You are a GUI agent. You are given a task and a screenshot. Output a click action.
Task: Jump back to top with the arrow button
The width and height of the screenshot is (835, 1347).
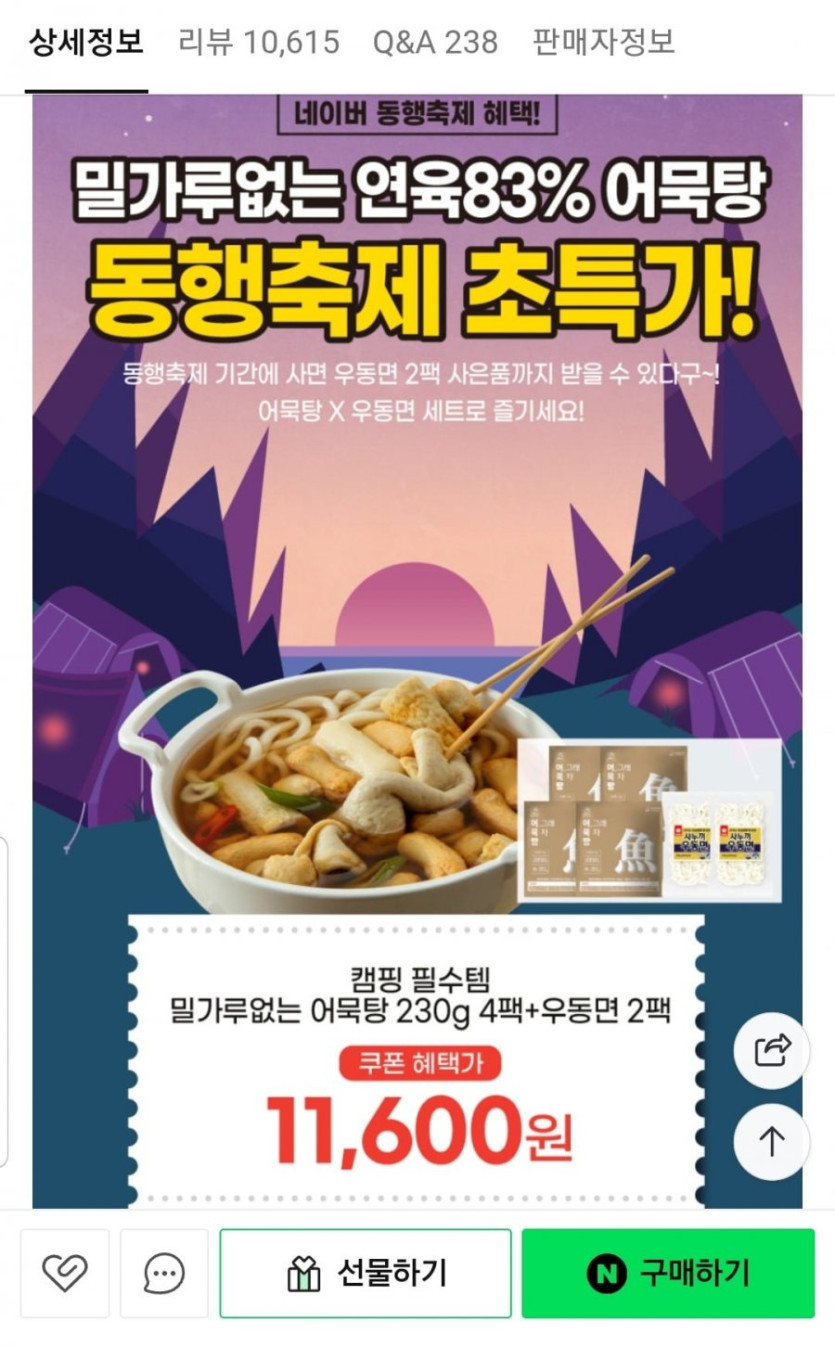(771, 1141)
